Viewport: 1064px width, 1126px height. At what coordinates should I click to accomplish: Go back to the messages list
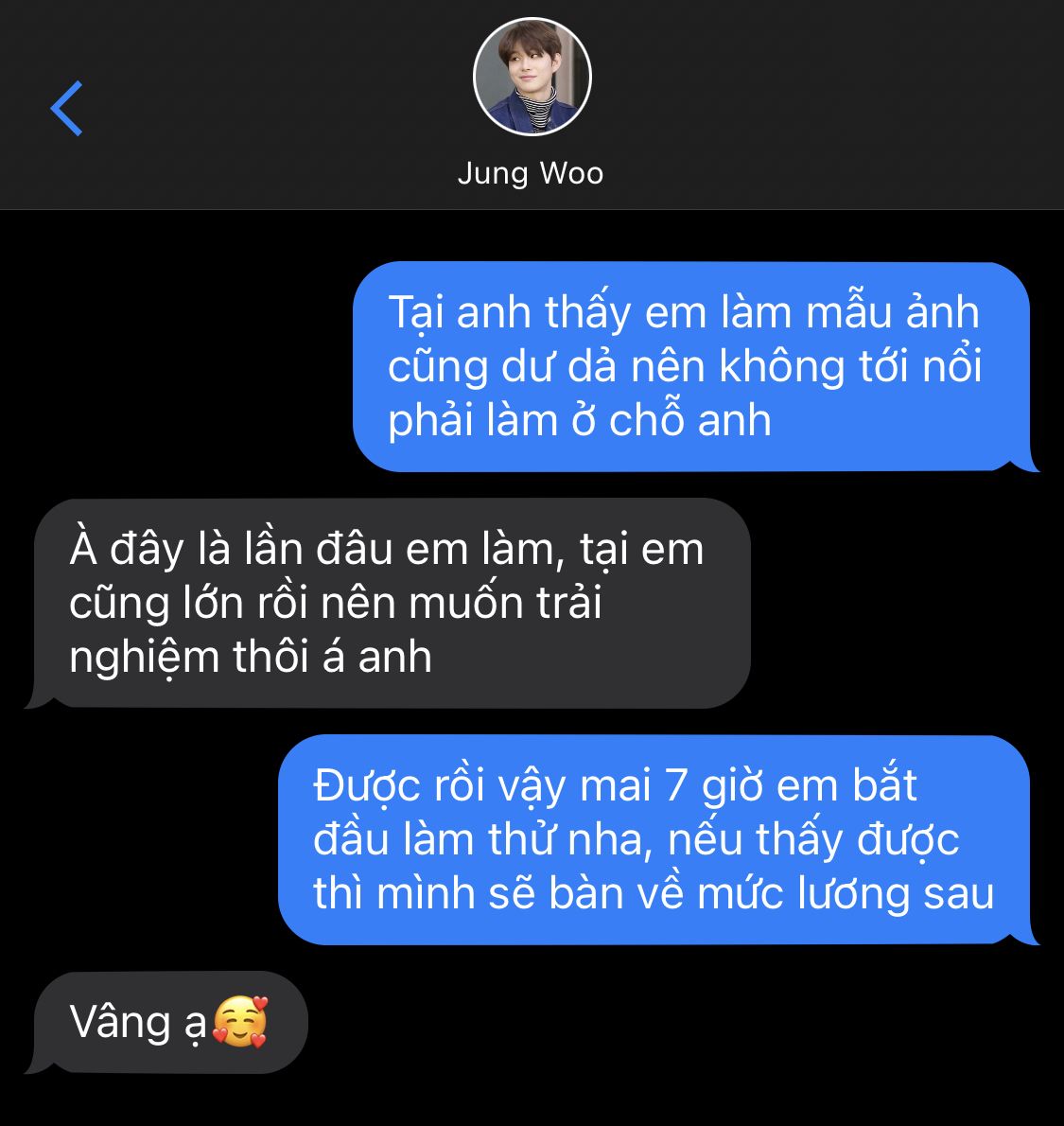67,109
